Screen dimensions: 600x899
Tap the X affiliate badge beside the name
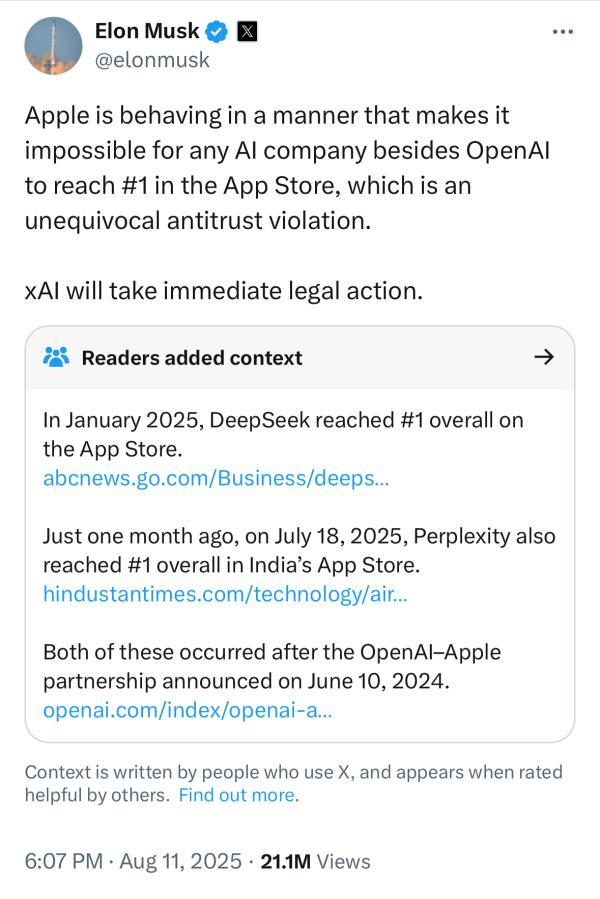248,32
